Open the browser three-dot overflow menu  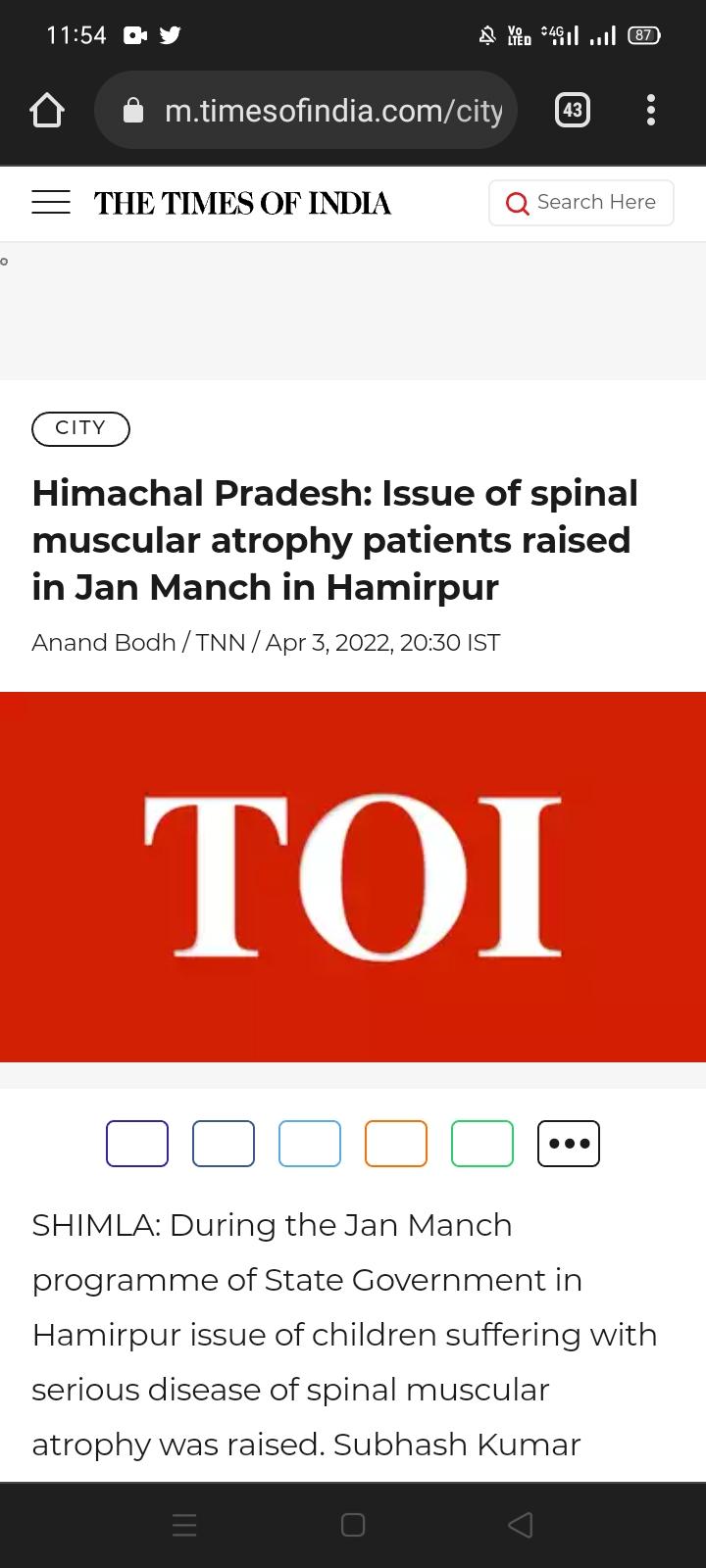[651, 110]
